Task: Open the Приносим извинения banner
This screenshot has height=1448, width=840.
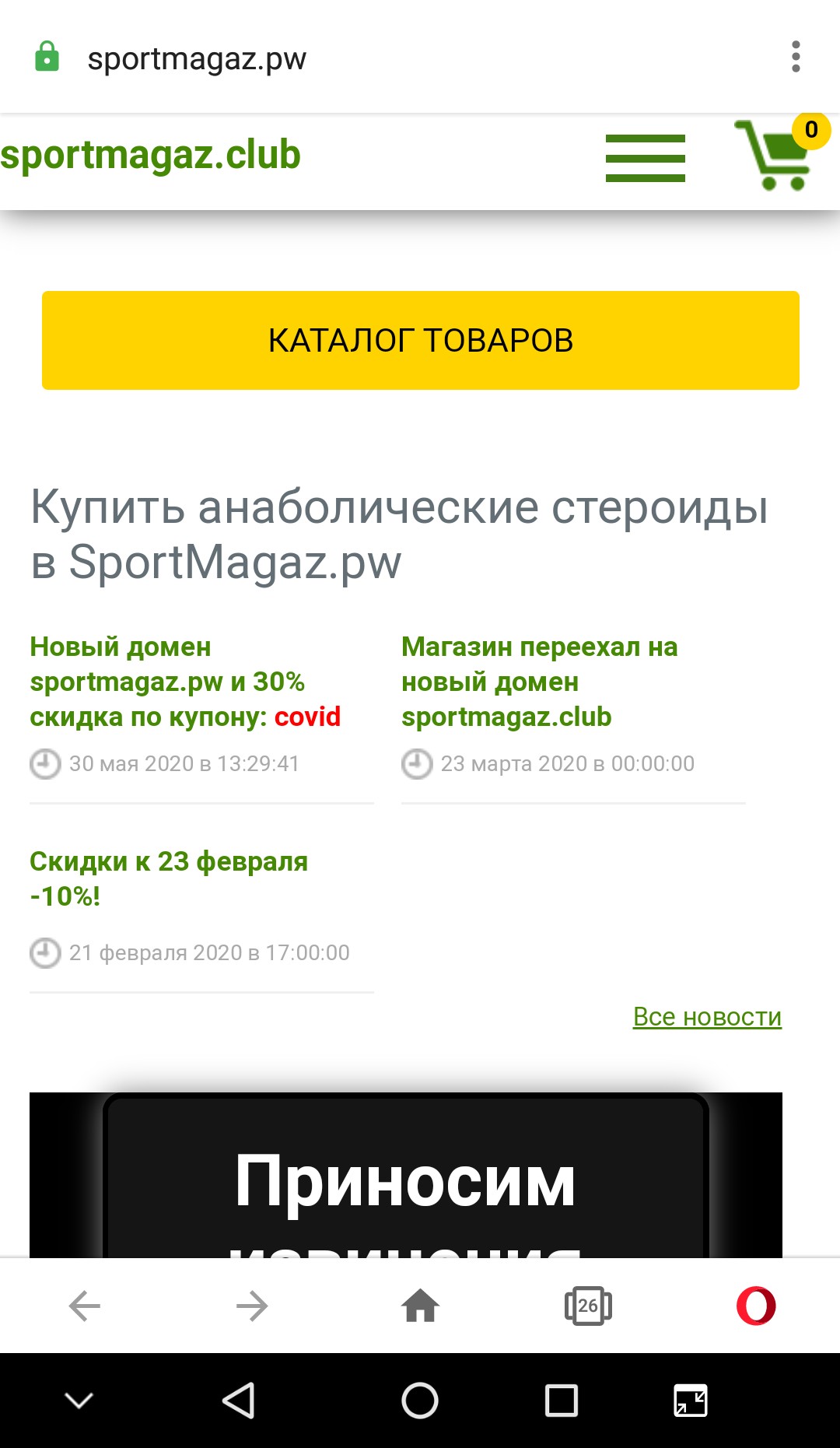Action: click(405, 1179)
